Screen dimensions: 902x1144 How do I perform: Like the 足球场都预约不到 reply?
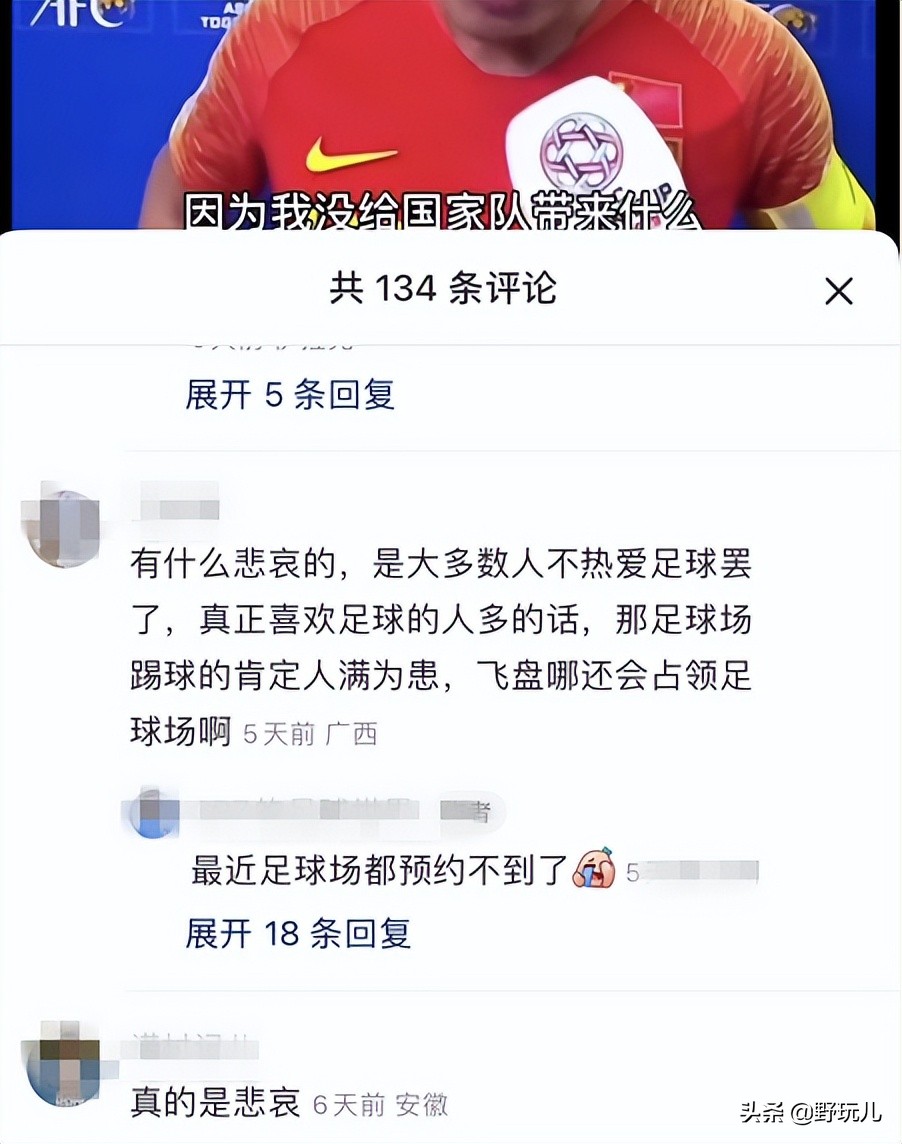tap(850, 870)
